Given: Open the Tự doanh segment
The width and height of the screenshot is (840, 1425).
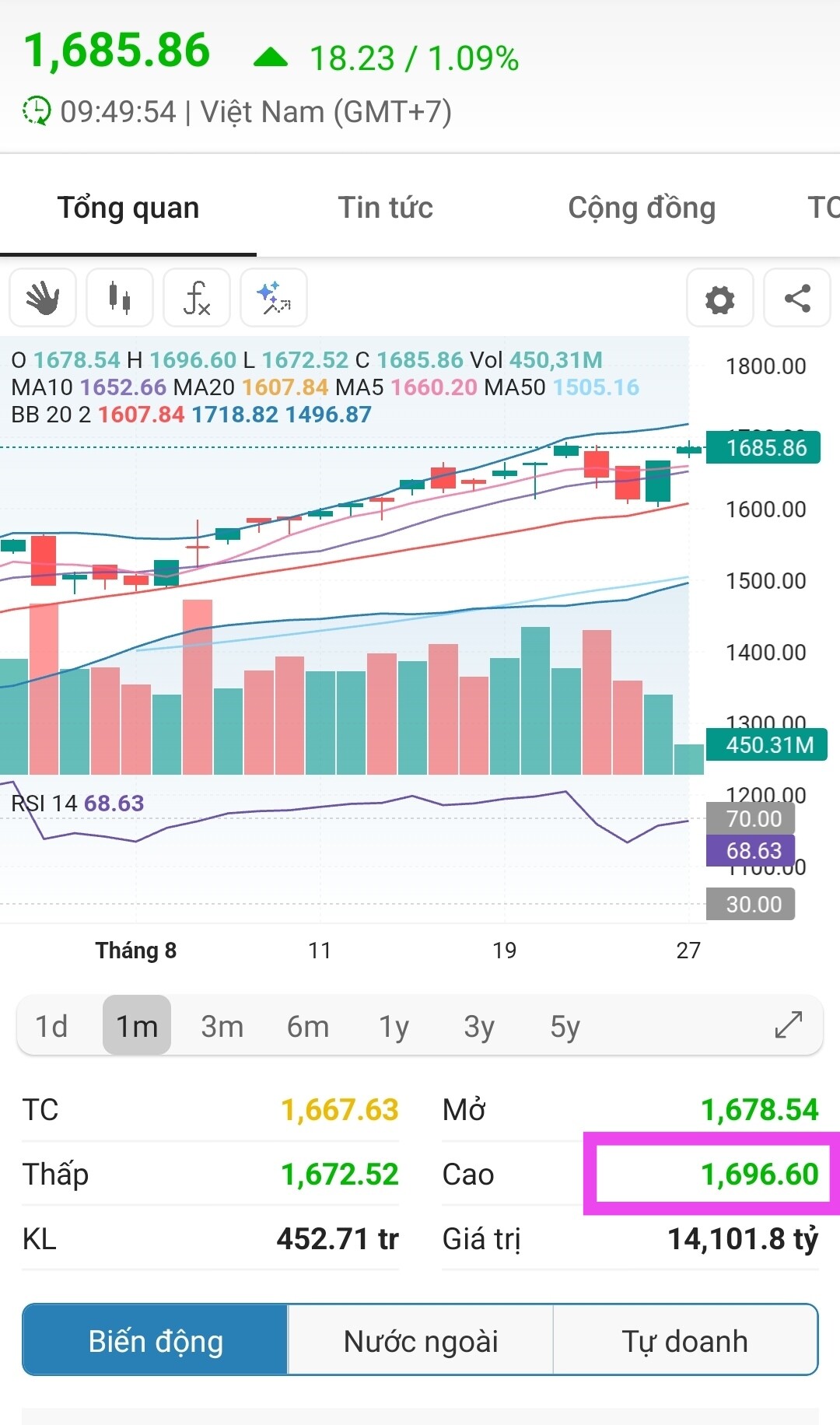Looking at the screenshot, I should pyautogui.click(x=684, y=1341).
